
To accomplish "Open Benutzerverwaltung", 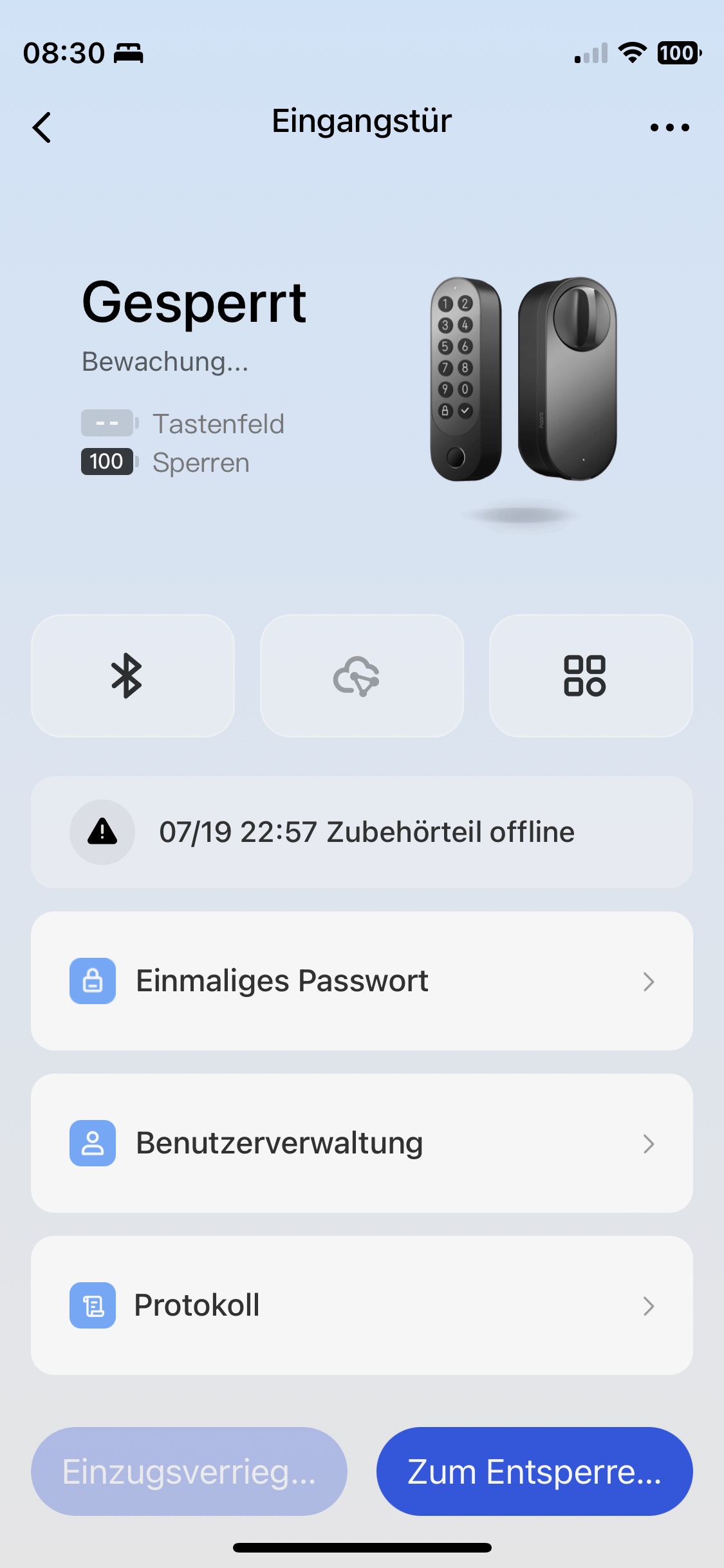I will tap(362, 1143).
